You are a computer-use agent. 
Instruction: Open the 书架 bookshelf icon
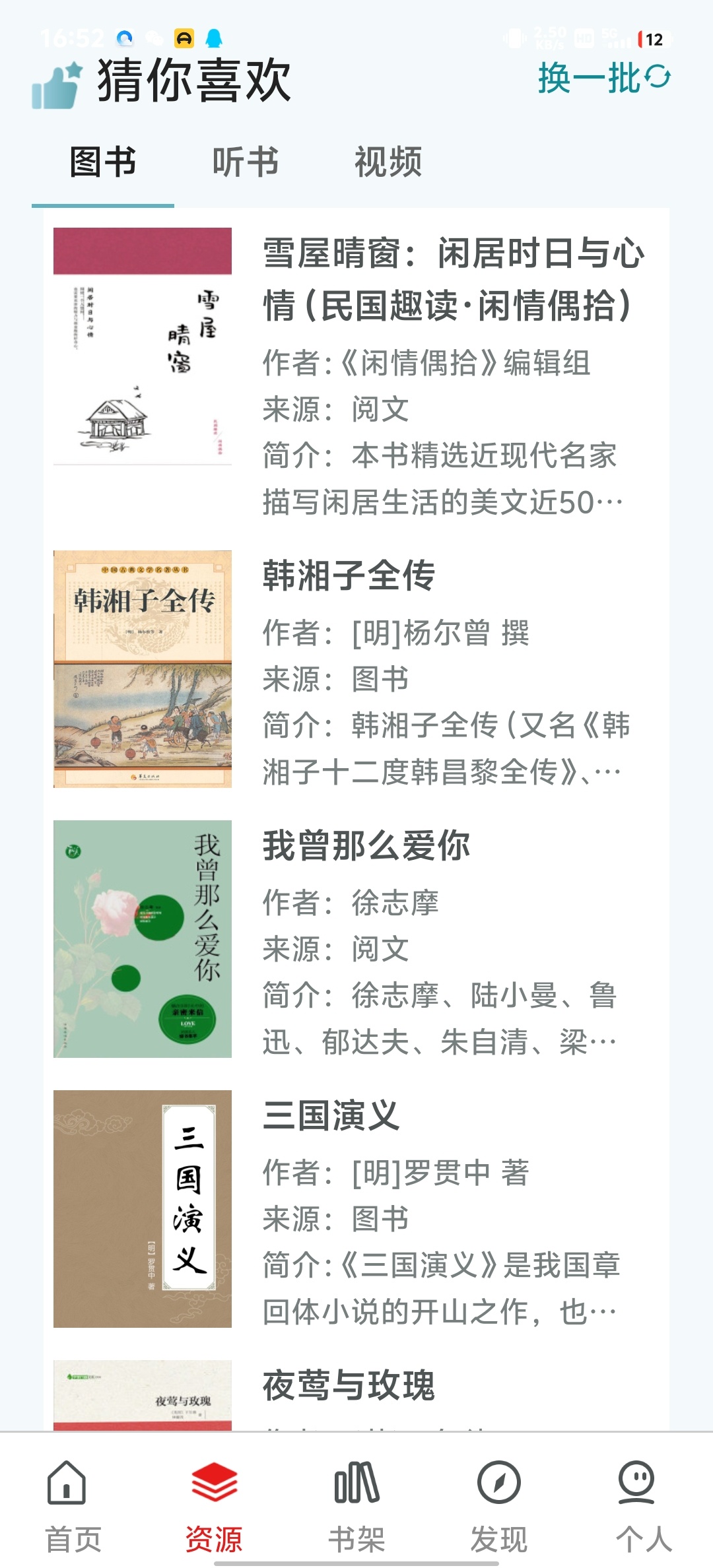coord(356,1485)
